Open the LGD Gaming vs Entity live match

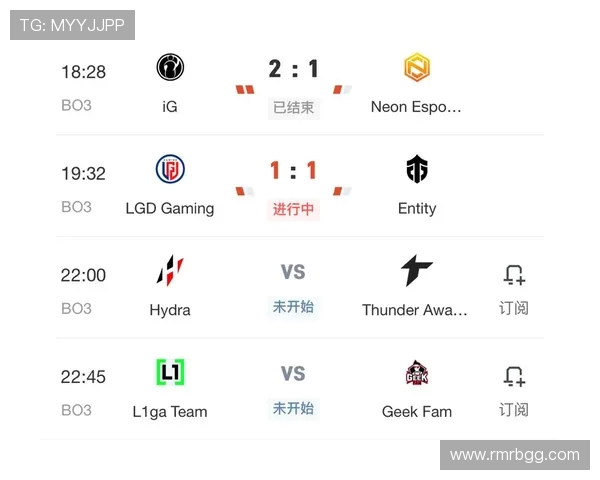coord(293,187)
